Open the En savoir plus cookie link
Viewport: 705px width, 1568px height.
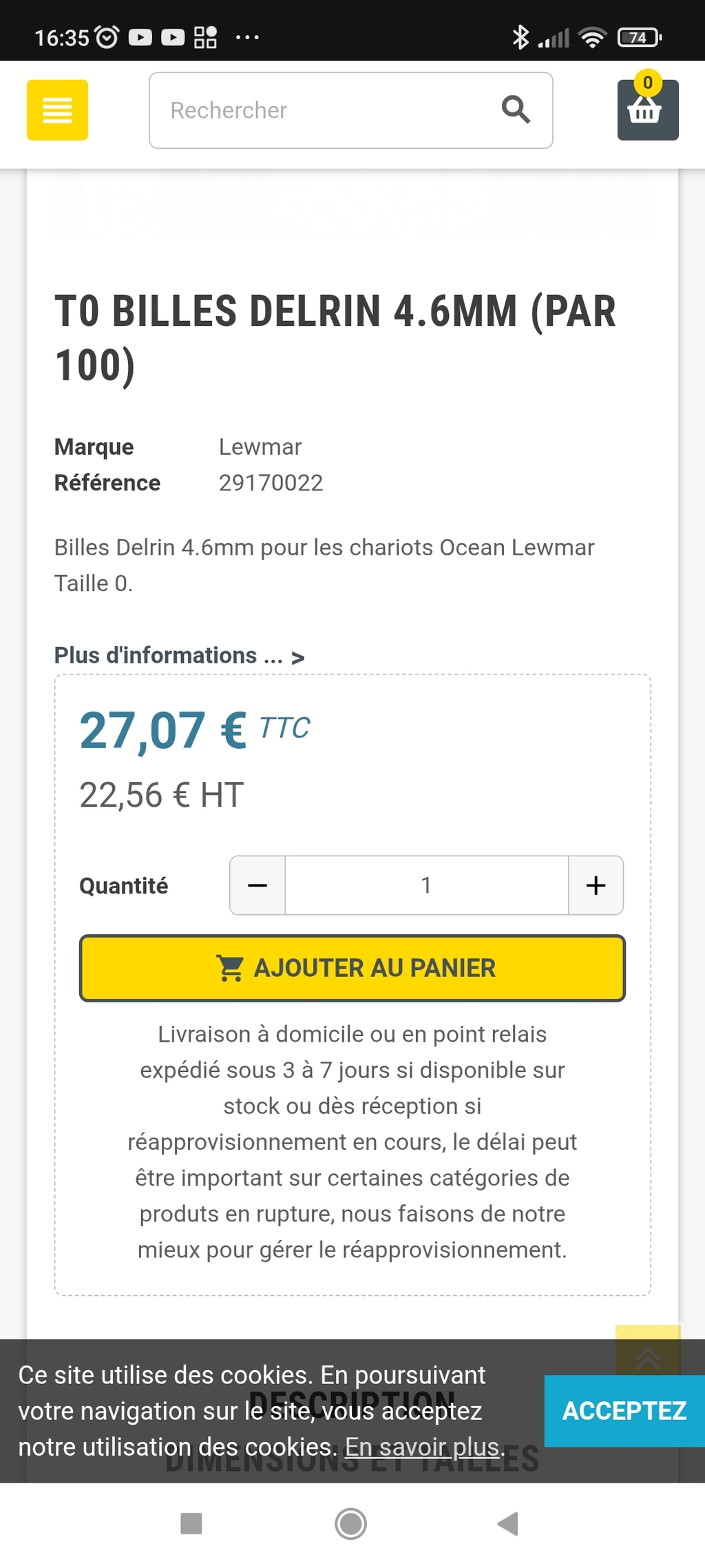(x=422, y=1447)
